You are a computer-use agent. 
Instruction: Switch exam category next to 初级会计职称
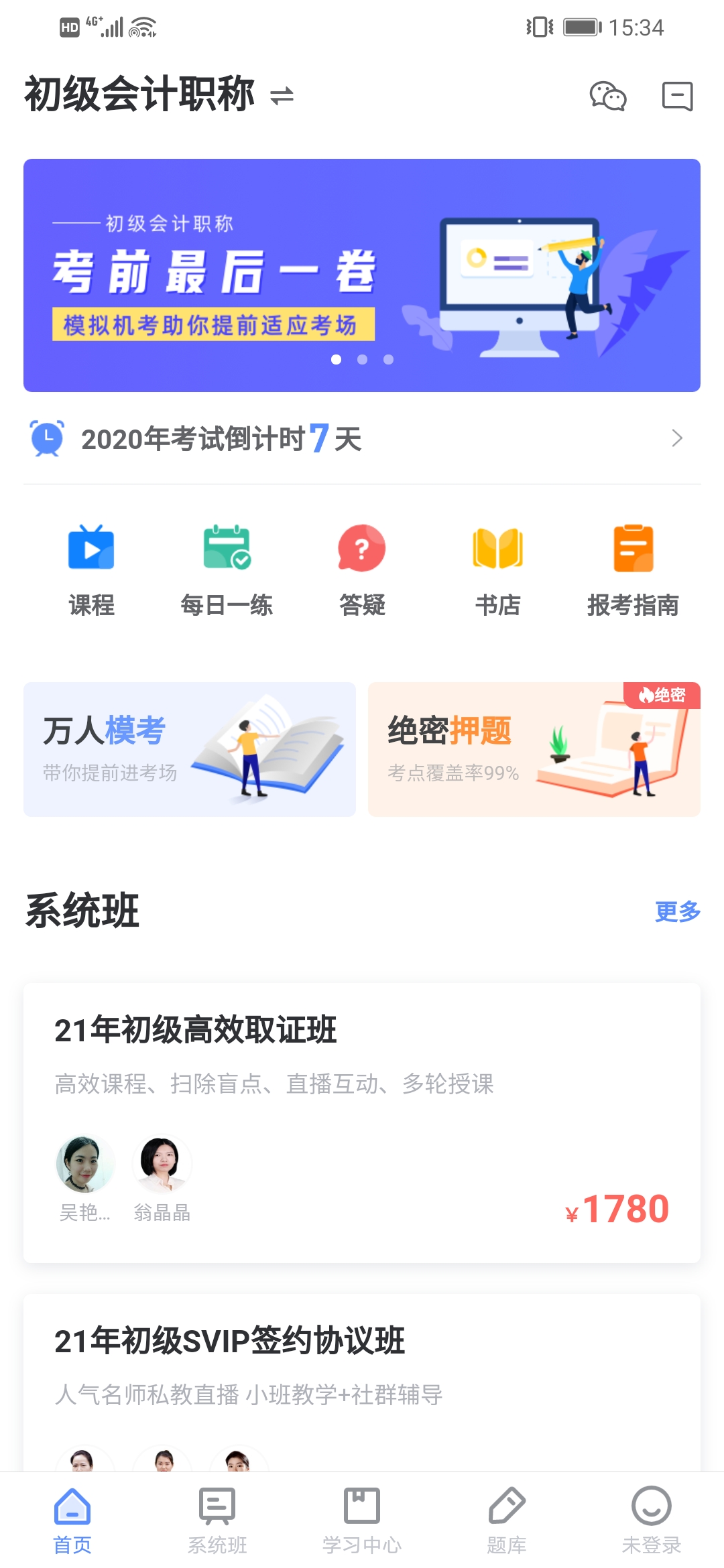click(x=282, y=96)
